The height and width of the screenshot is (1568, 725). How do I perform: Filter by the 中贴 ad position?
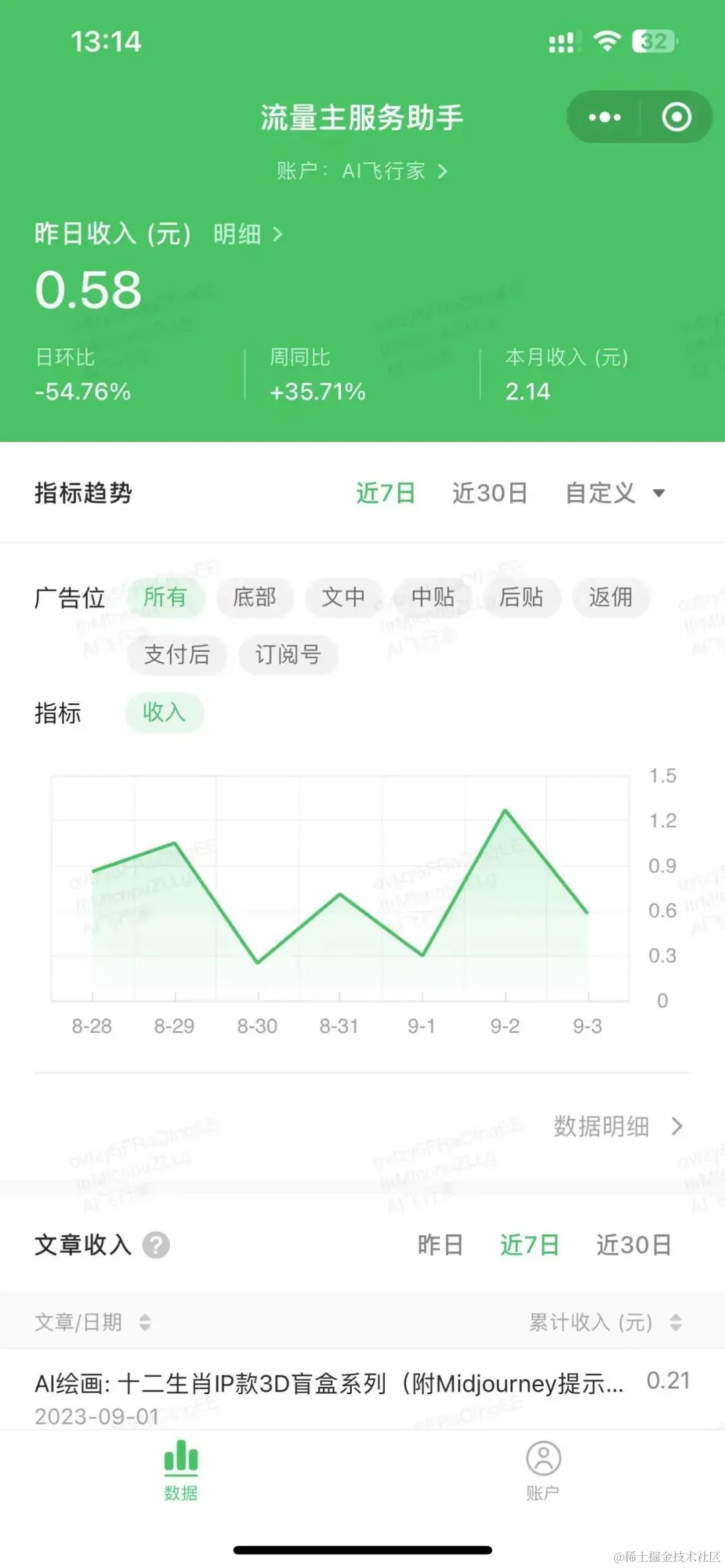432,597
